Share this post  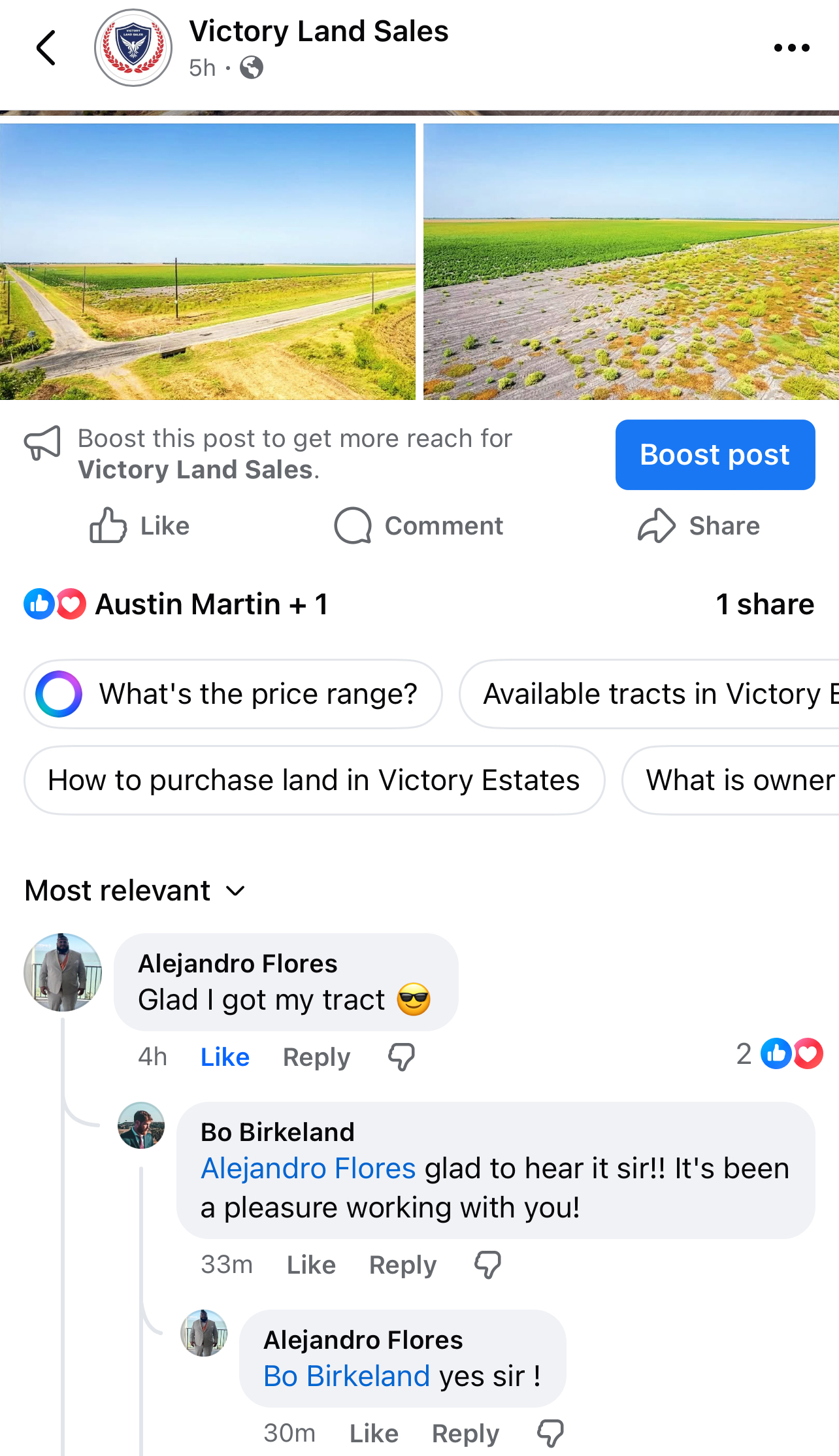pyautogui.click(x=699, y=526)
